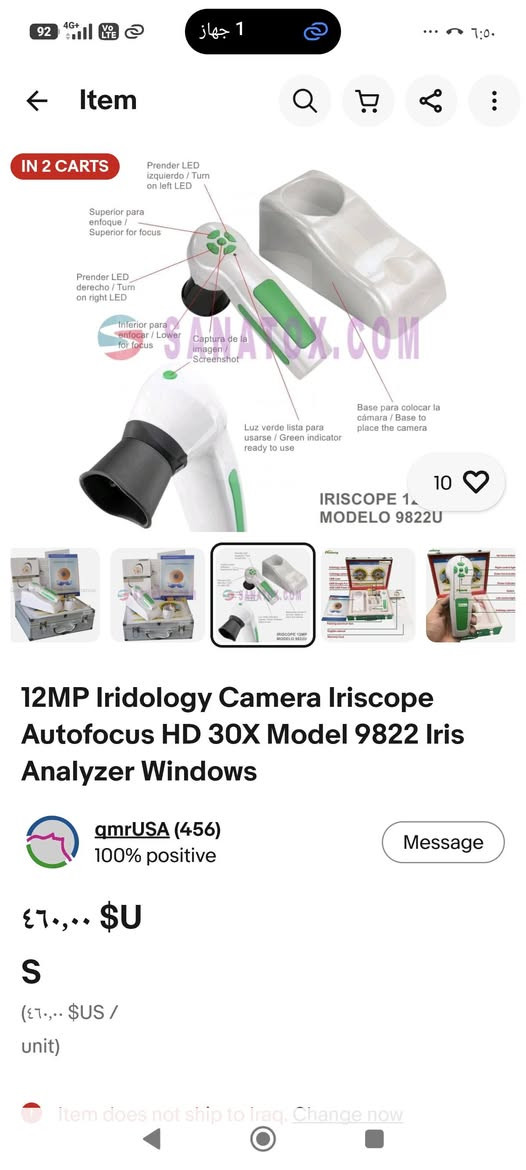Message the seller
The image size is (526, 1170).
pyautogui.click(x=443, y=842)
